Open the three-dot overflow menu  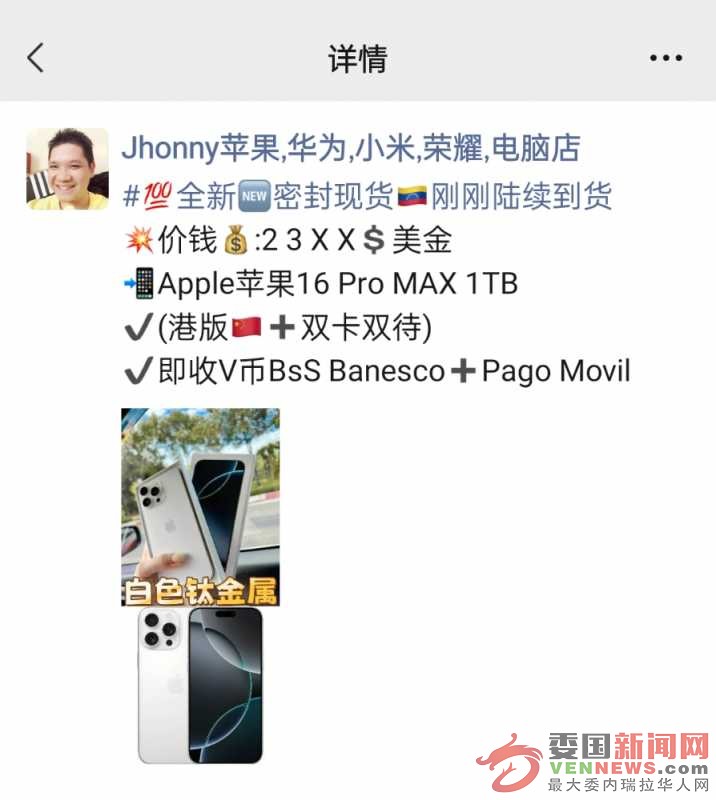(x=666, y=58)
